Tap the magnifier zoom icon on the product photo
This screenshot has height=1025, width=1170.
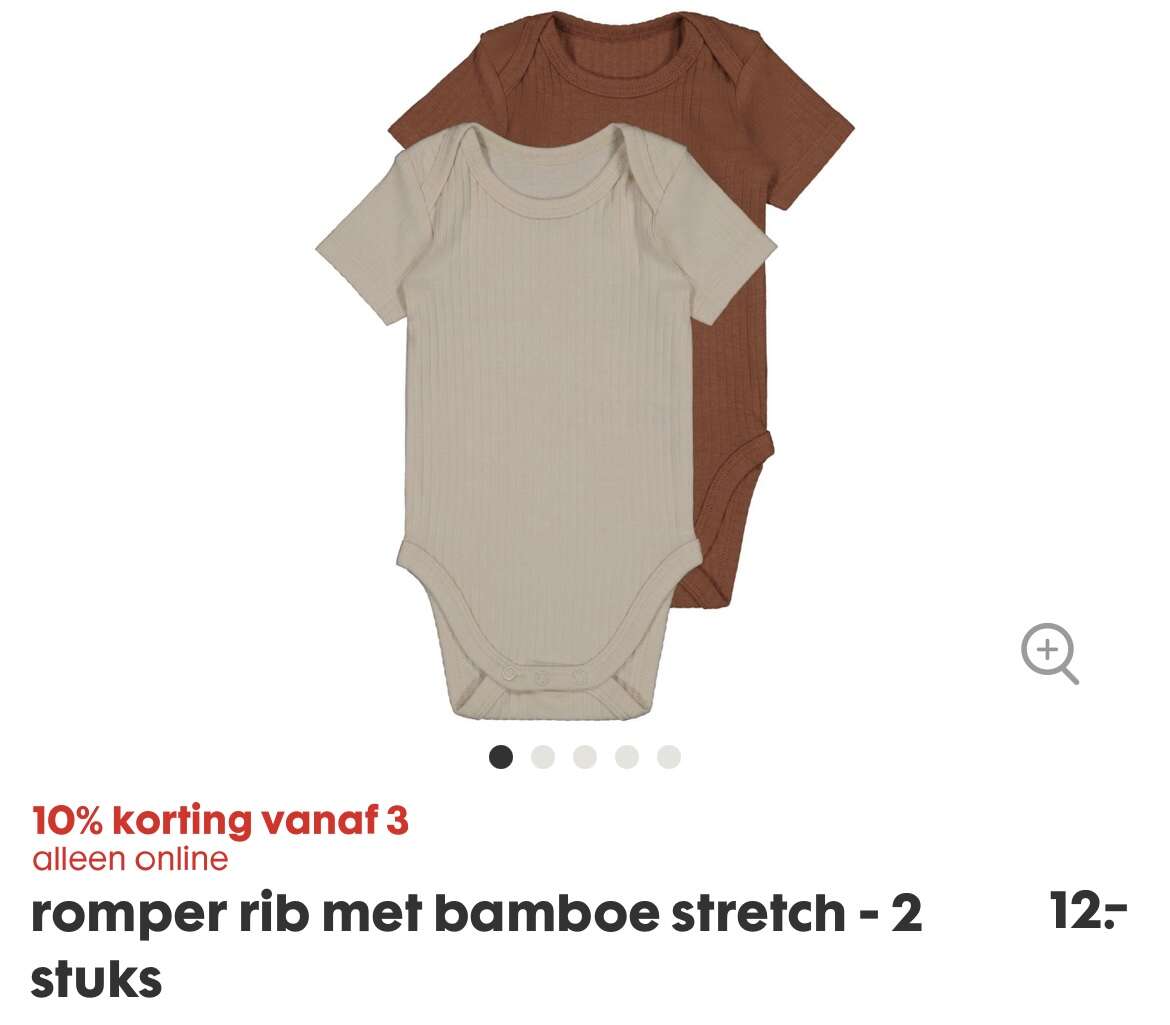pyautogui.click(x=1049, y=653)
